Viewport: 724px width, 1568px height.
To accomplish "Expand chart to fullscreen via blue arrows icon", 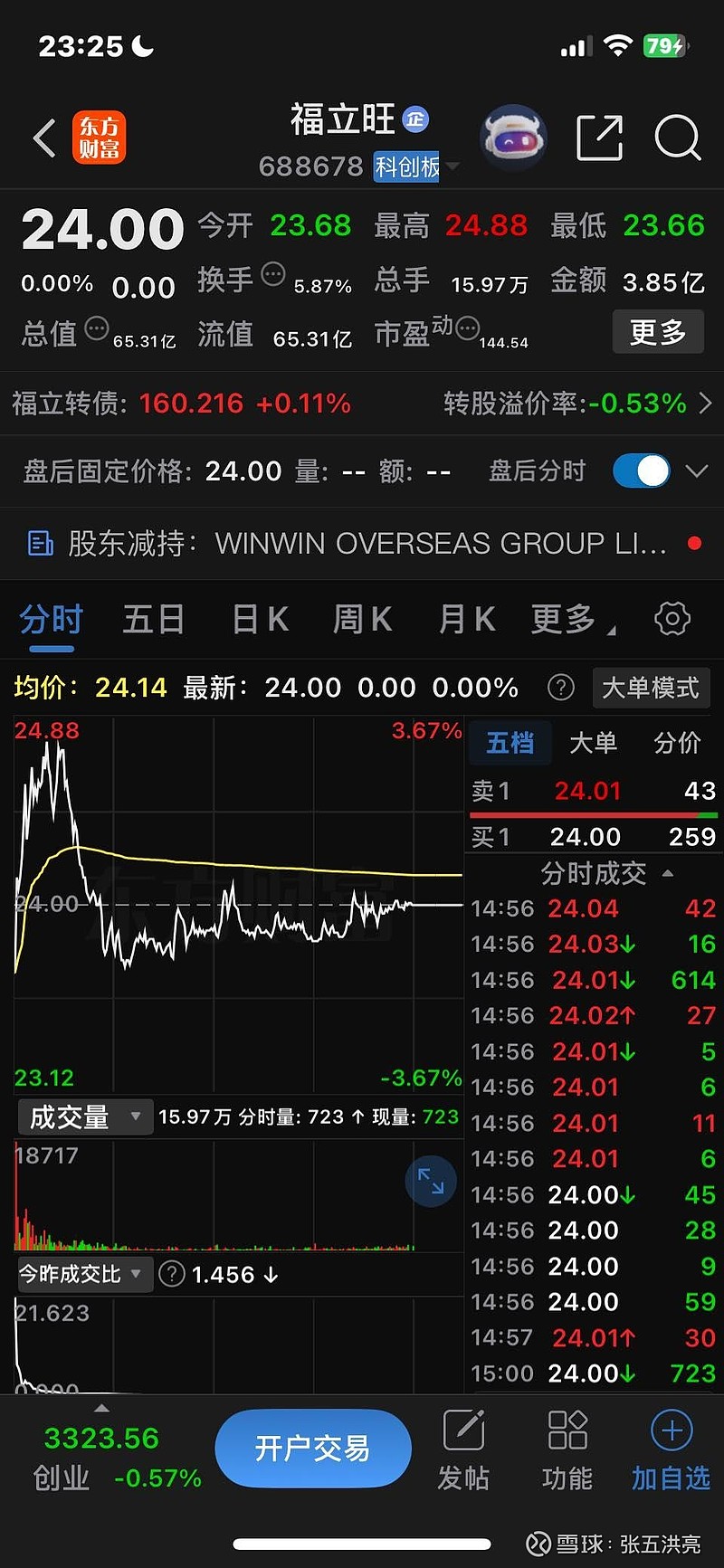I will point(432,1181).
